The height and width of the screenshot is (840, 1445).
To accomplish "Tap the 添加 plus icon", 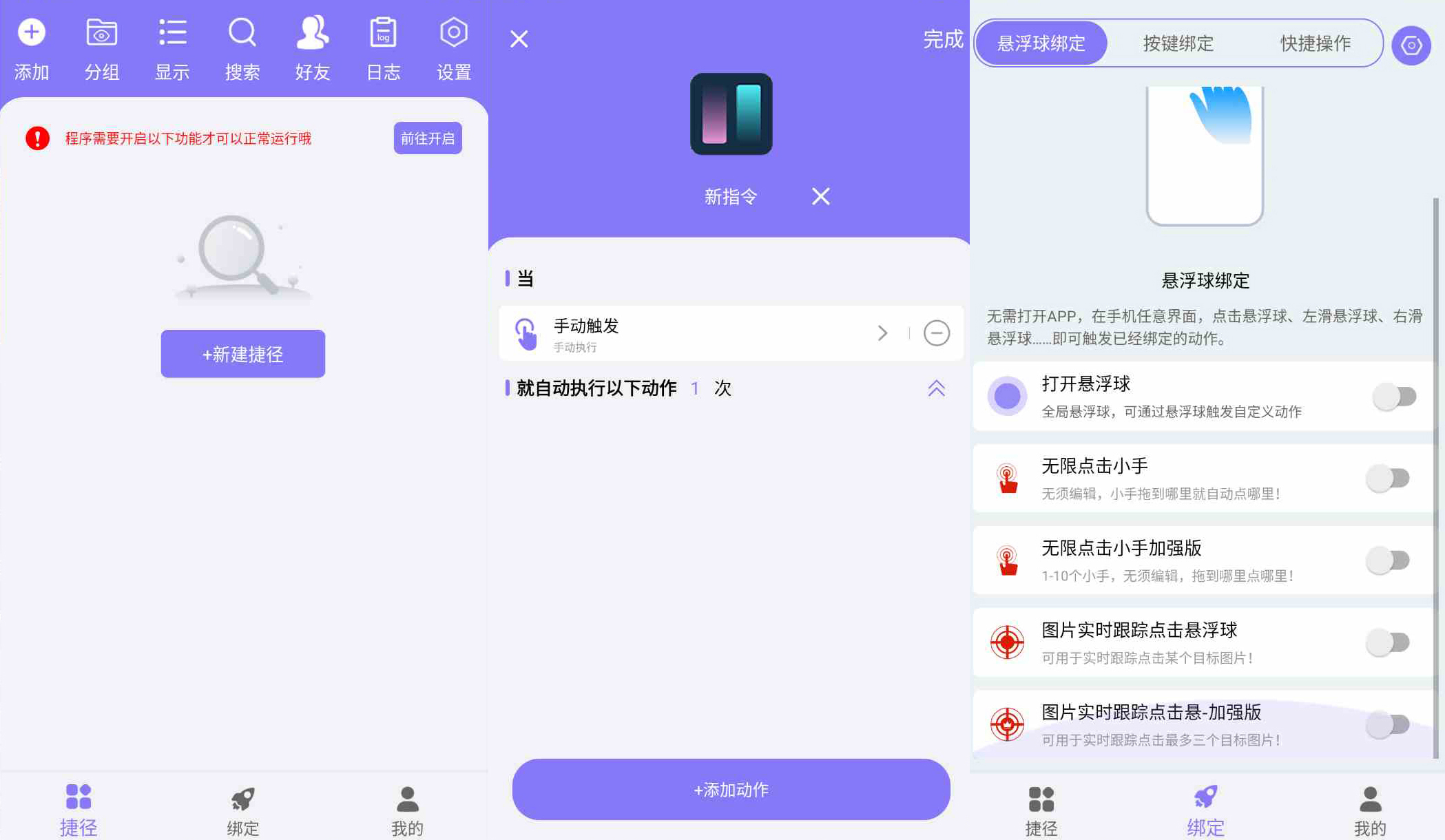I will click(x=32, y=33).
